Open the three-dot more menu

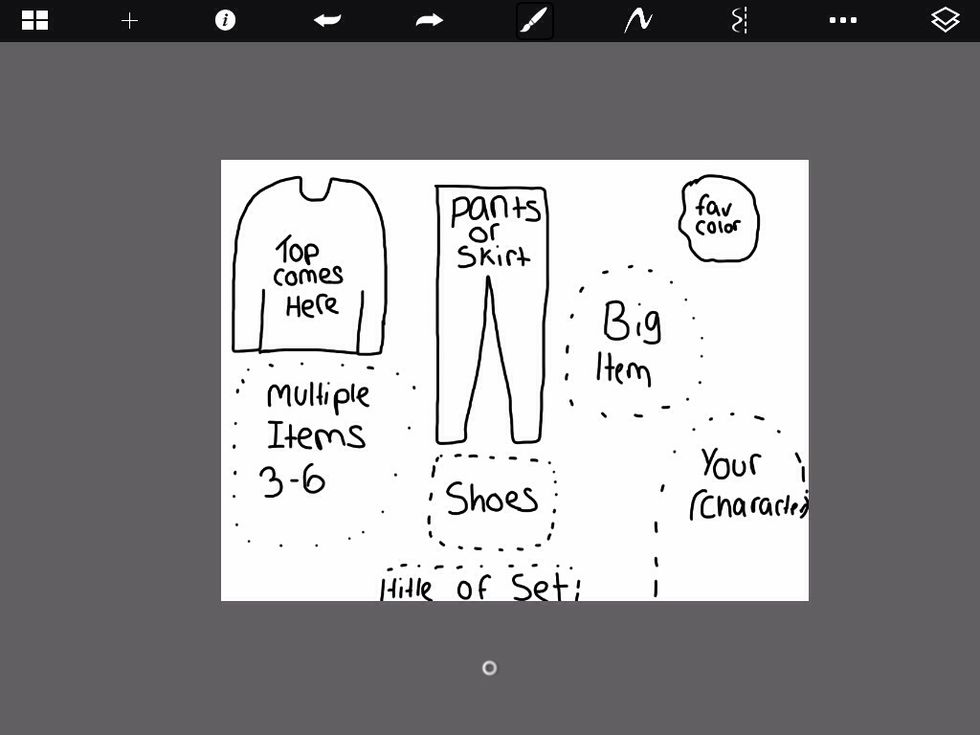pyautogui.click(x=843, y=20)
